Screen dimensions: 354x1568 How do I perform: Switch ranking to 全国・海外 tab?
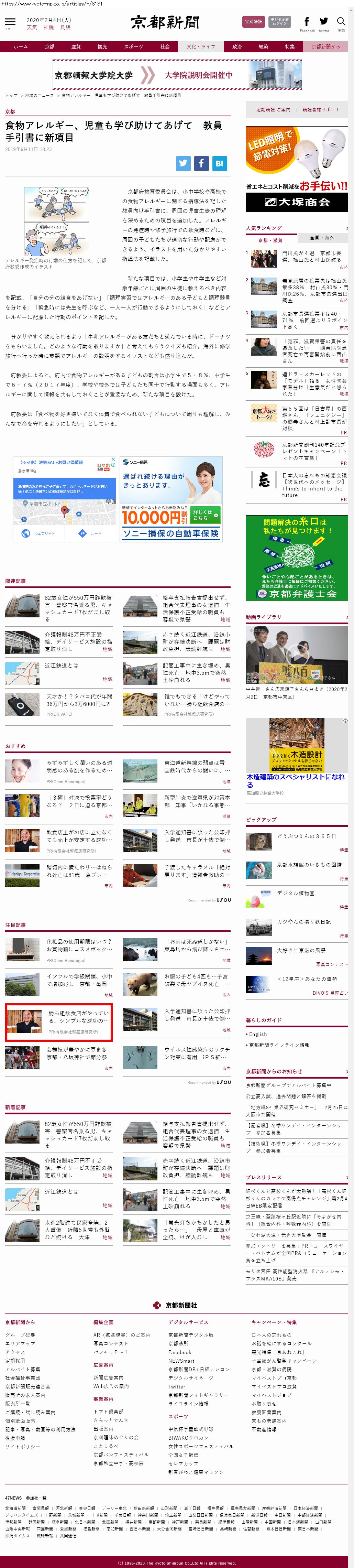[322, 237]
